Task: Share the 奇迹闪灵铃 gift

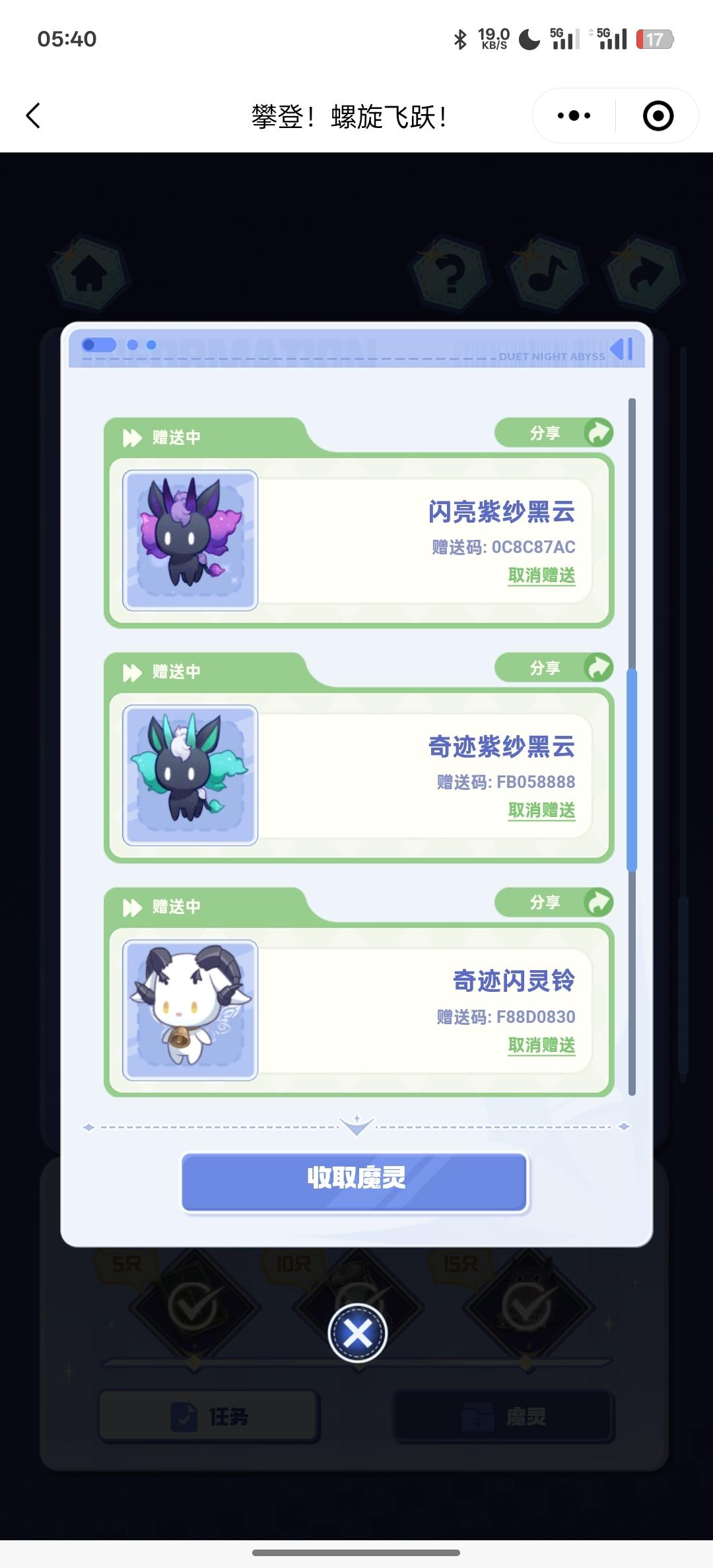Action: pyautogui.click(x=555, y=902)
